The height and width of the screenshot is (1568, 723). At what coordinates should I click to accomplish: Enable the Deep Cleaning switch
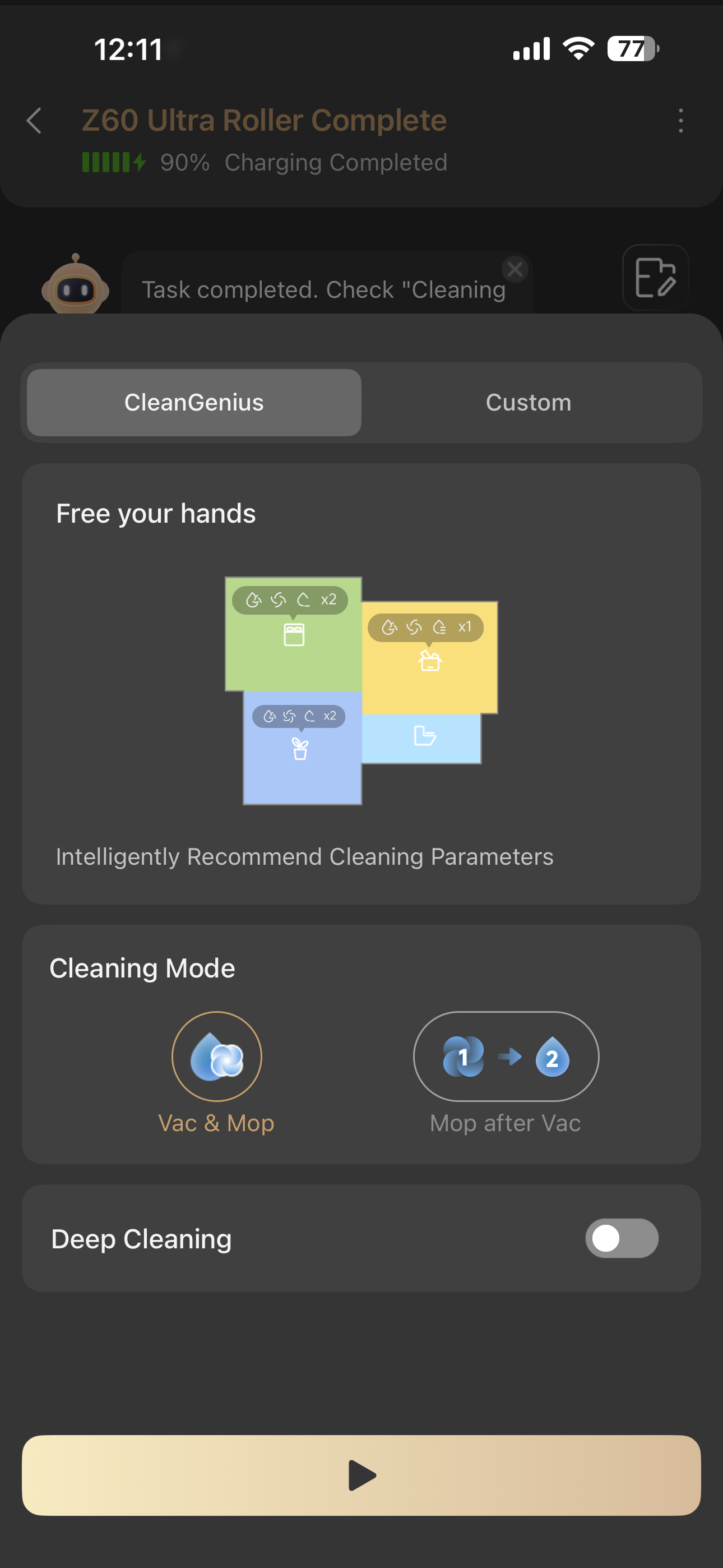click(622, 1238)
